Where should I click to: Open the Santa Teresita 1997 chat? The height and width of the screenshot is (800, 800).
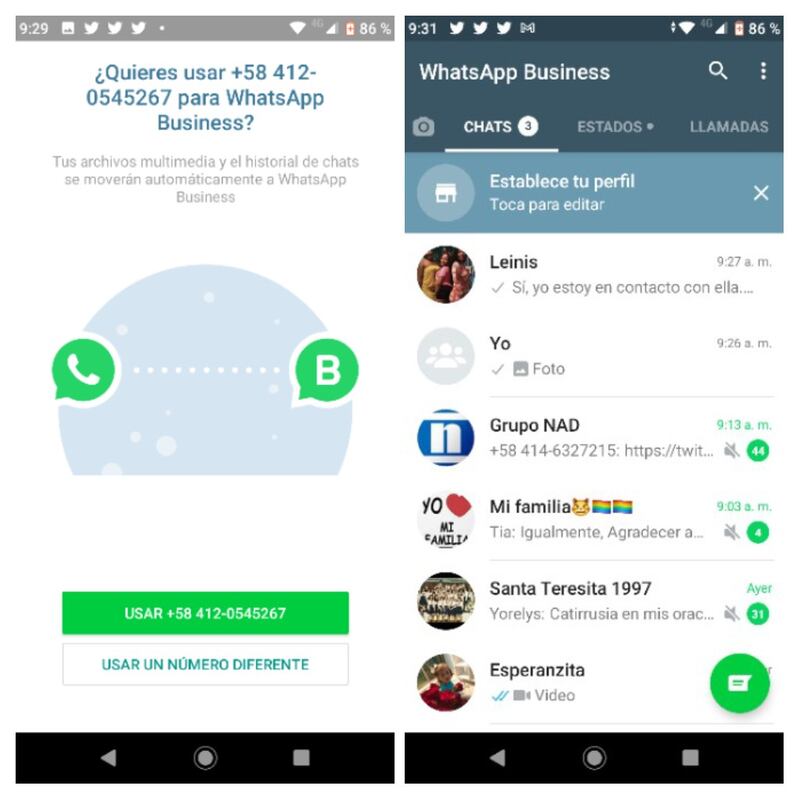coord(600,600)
